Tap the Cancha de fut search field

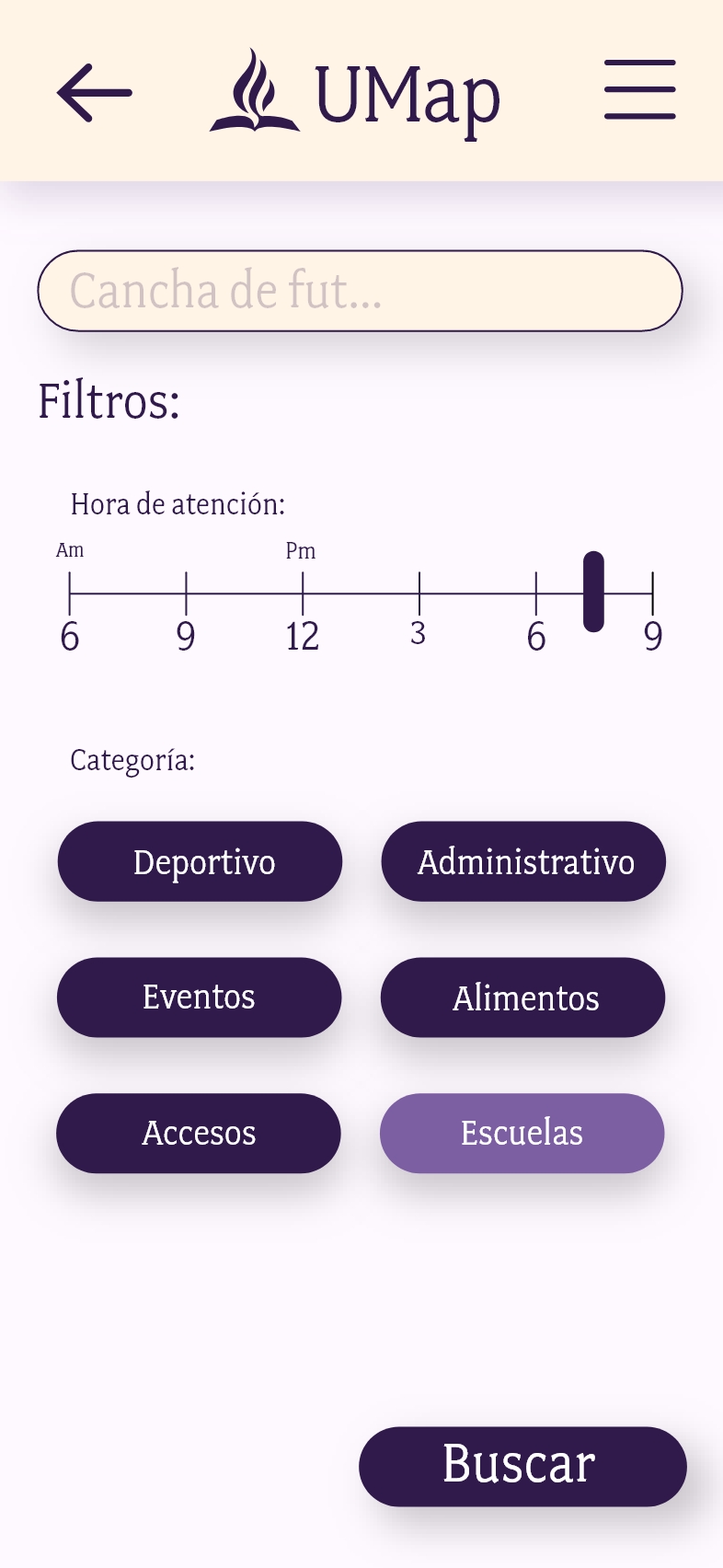click(x=360, y=291)
